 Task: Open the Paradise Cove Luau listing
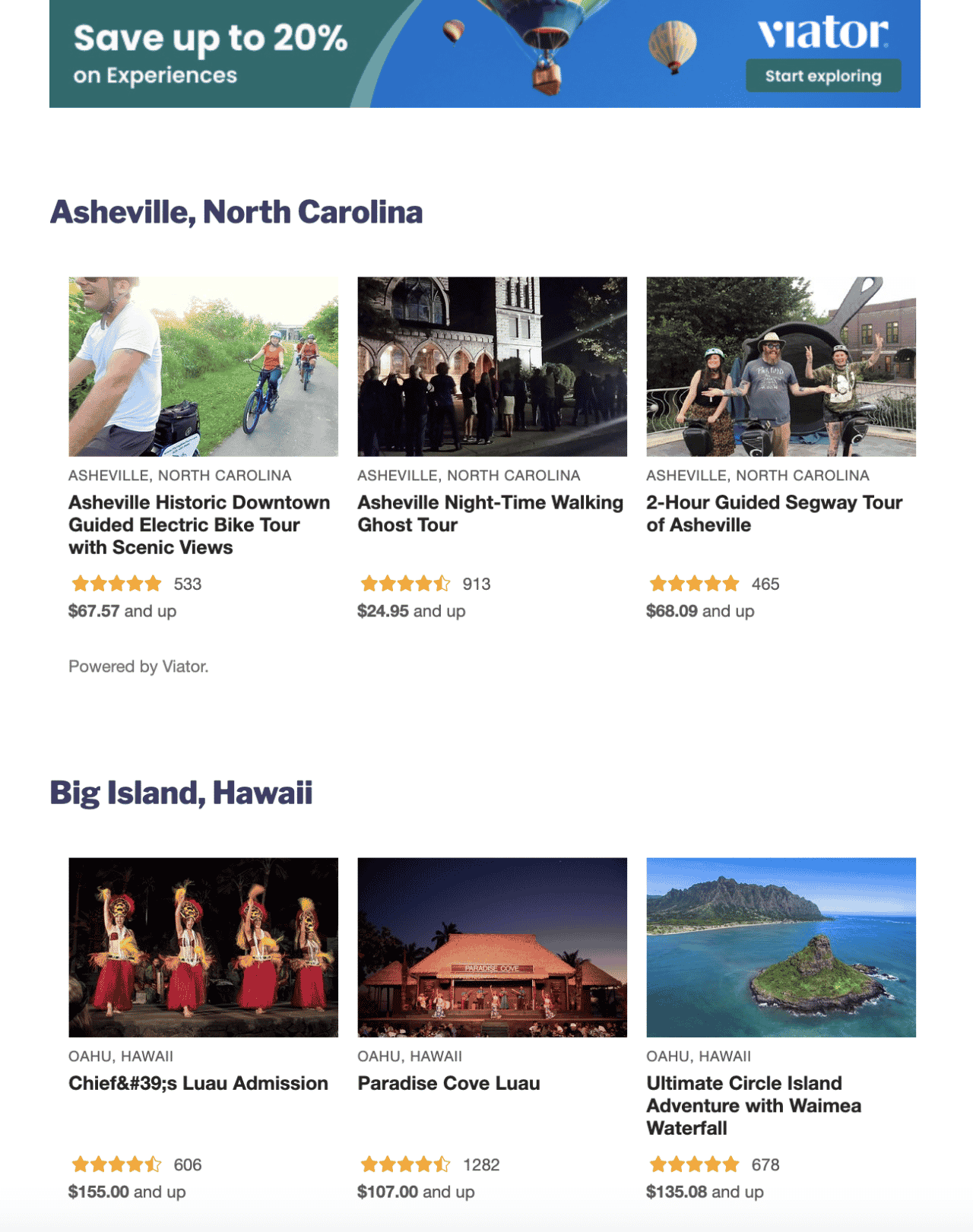449,1083
